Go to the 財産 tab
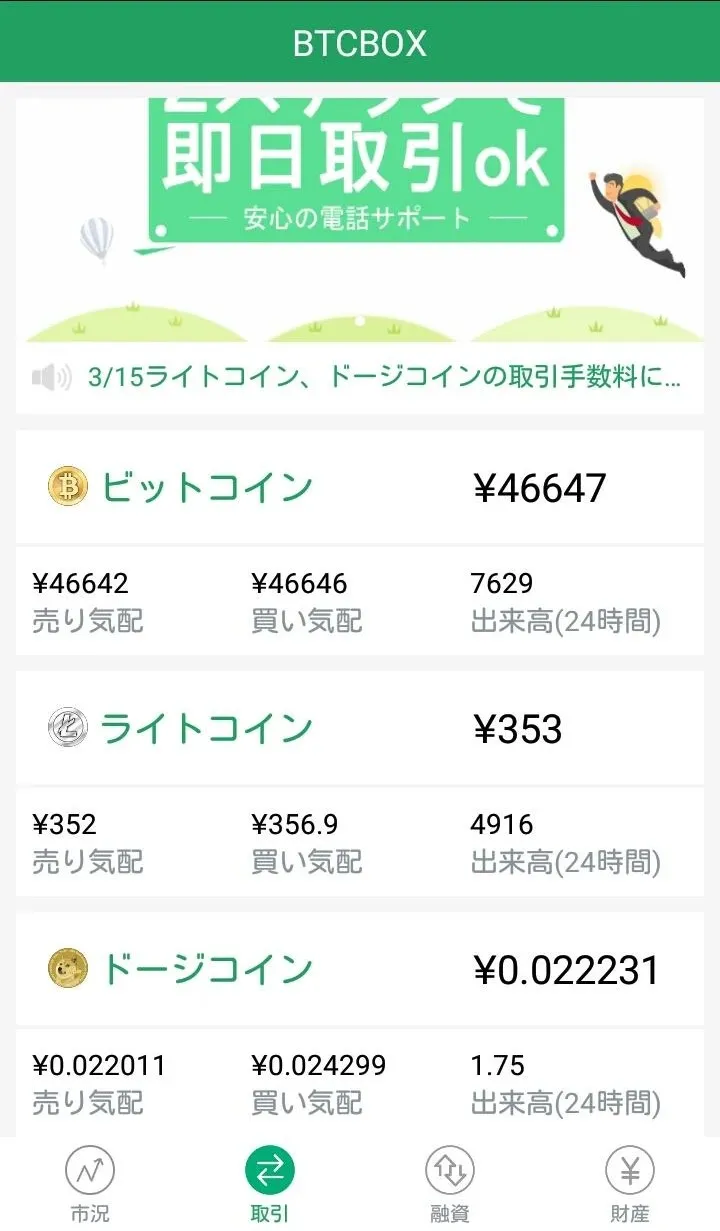The height and width of the screenshot is (1231, 720). 630,1183
